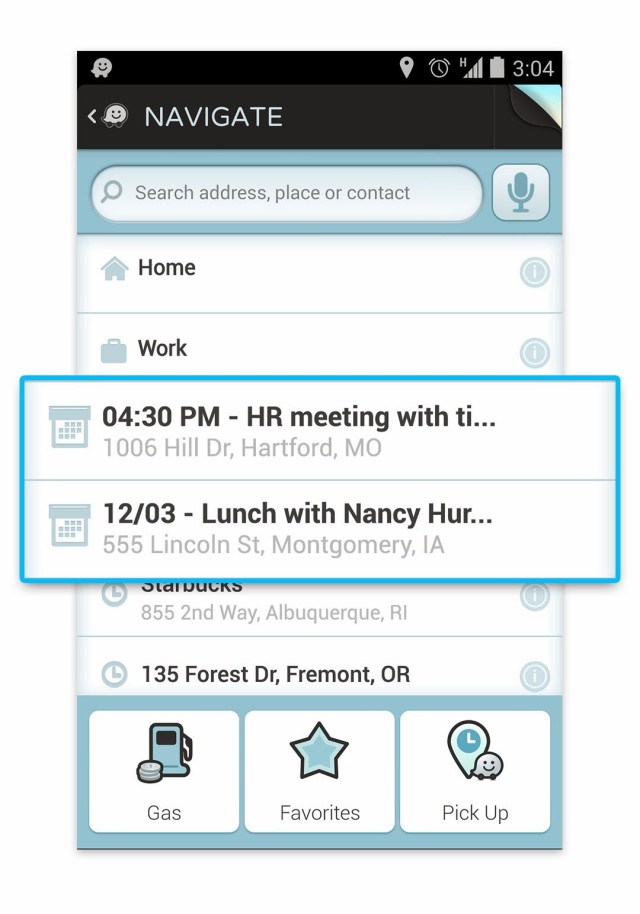Open the Pick Up option
The image size is (640, 914).
coord(475,772)
